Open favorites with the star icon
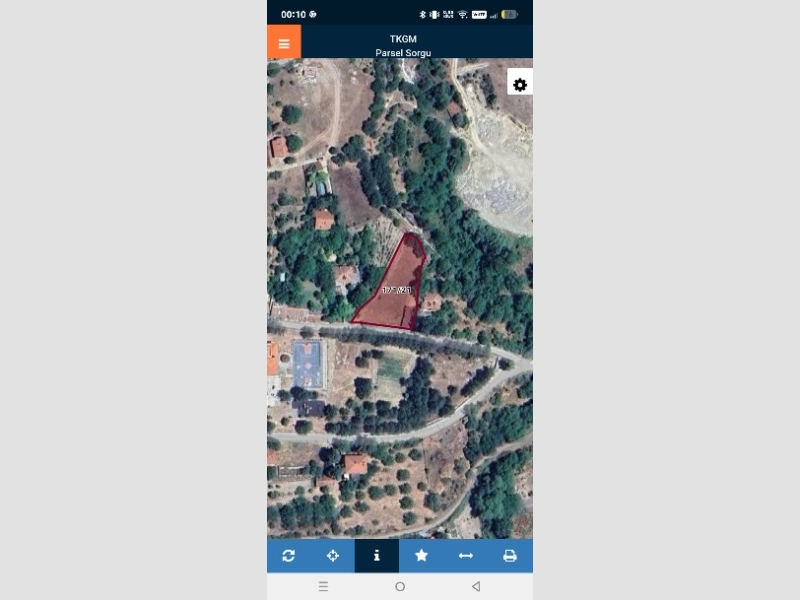 tap(421, 556)
